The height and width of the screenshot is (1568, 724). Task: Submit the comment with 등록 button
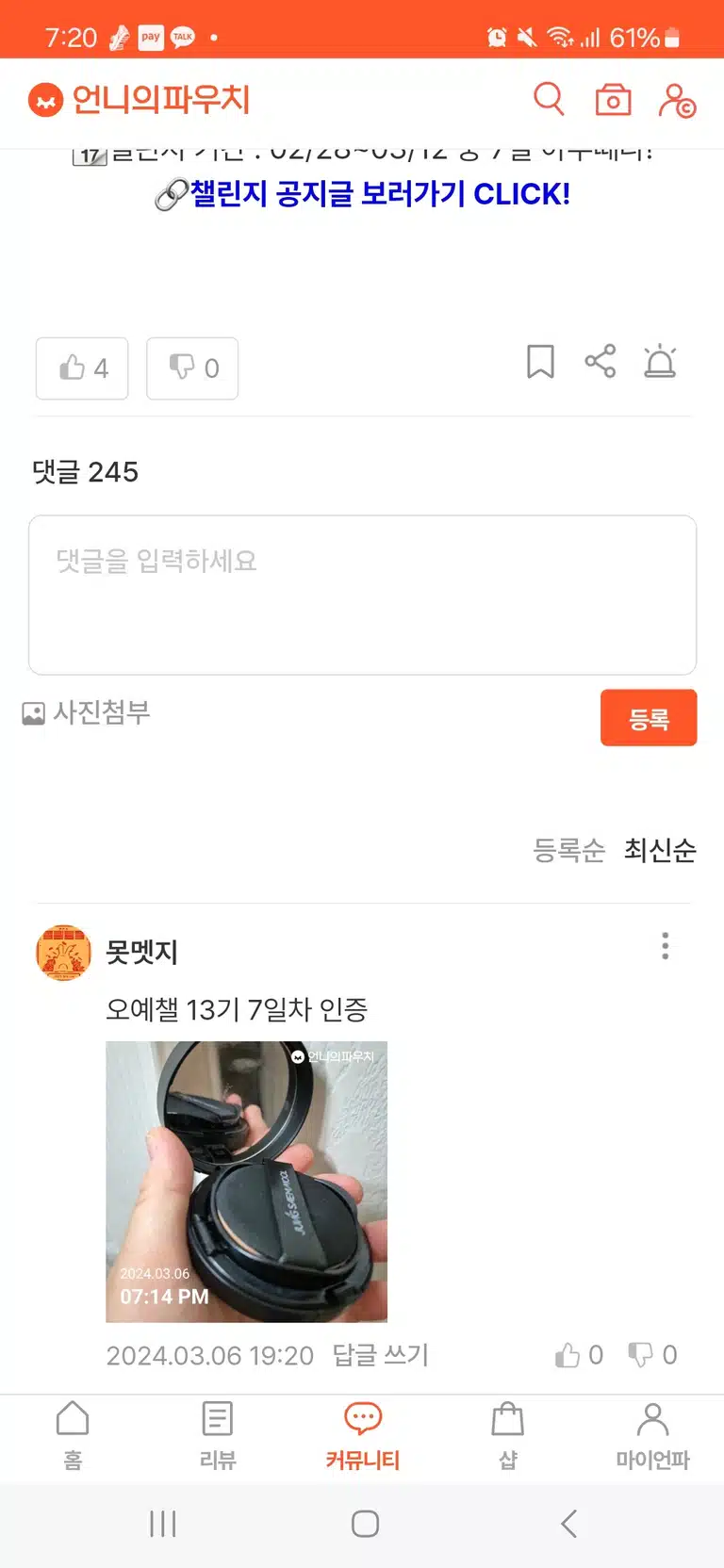649,718
